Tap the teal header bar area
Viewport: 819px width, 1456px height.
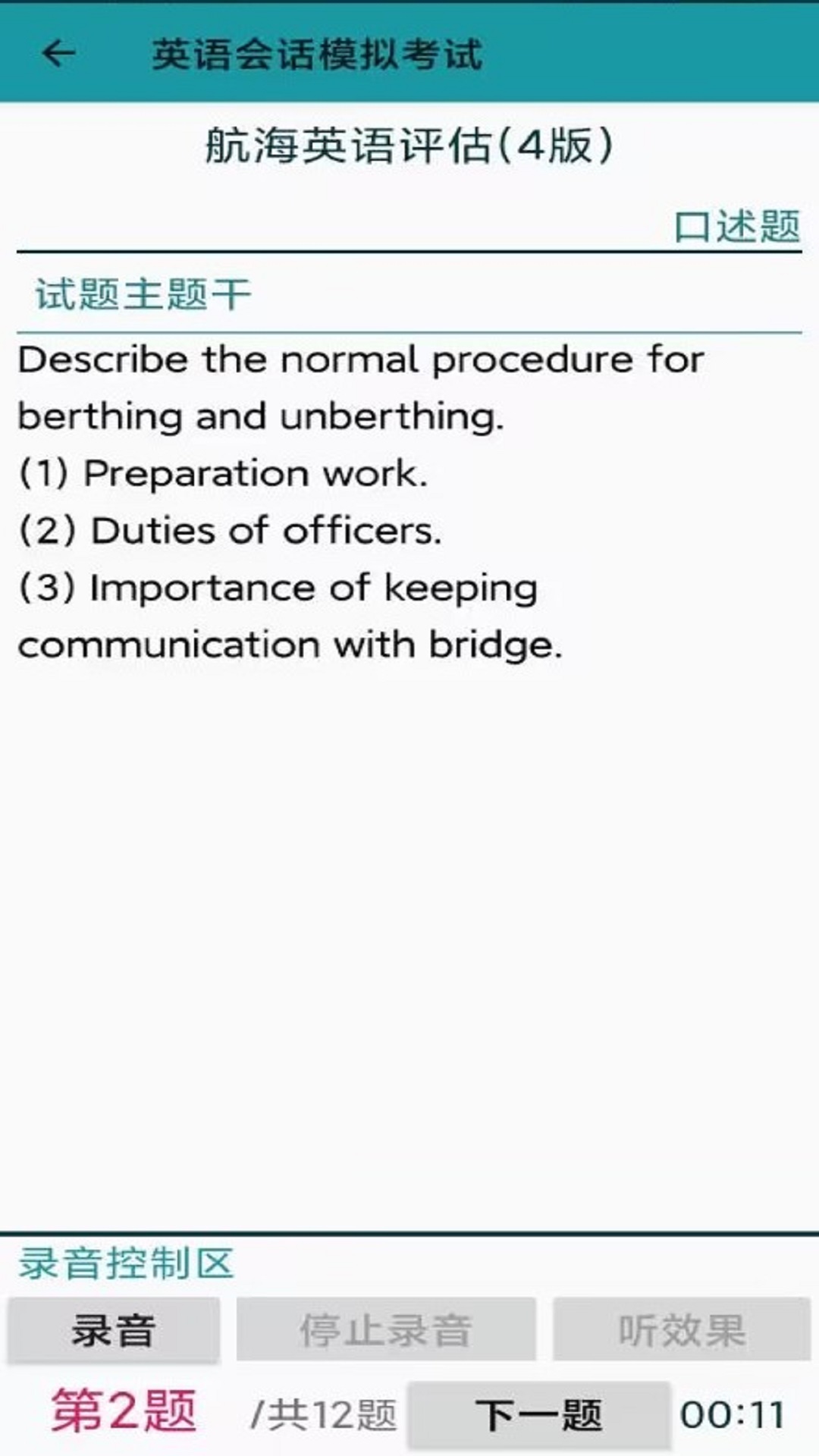(x=409, y=53)
